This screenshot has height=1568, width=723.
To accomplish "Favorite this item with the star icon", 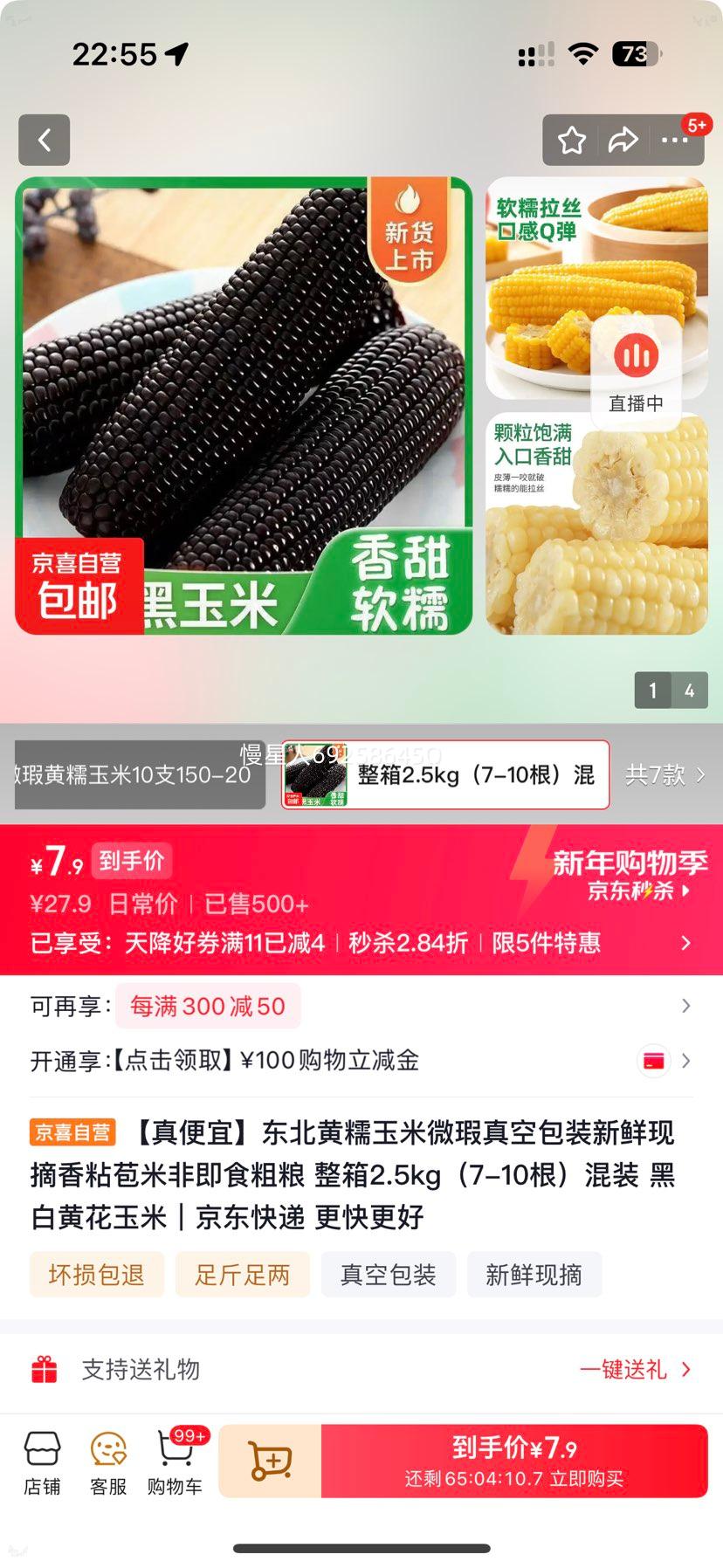I will (572, 140).
